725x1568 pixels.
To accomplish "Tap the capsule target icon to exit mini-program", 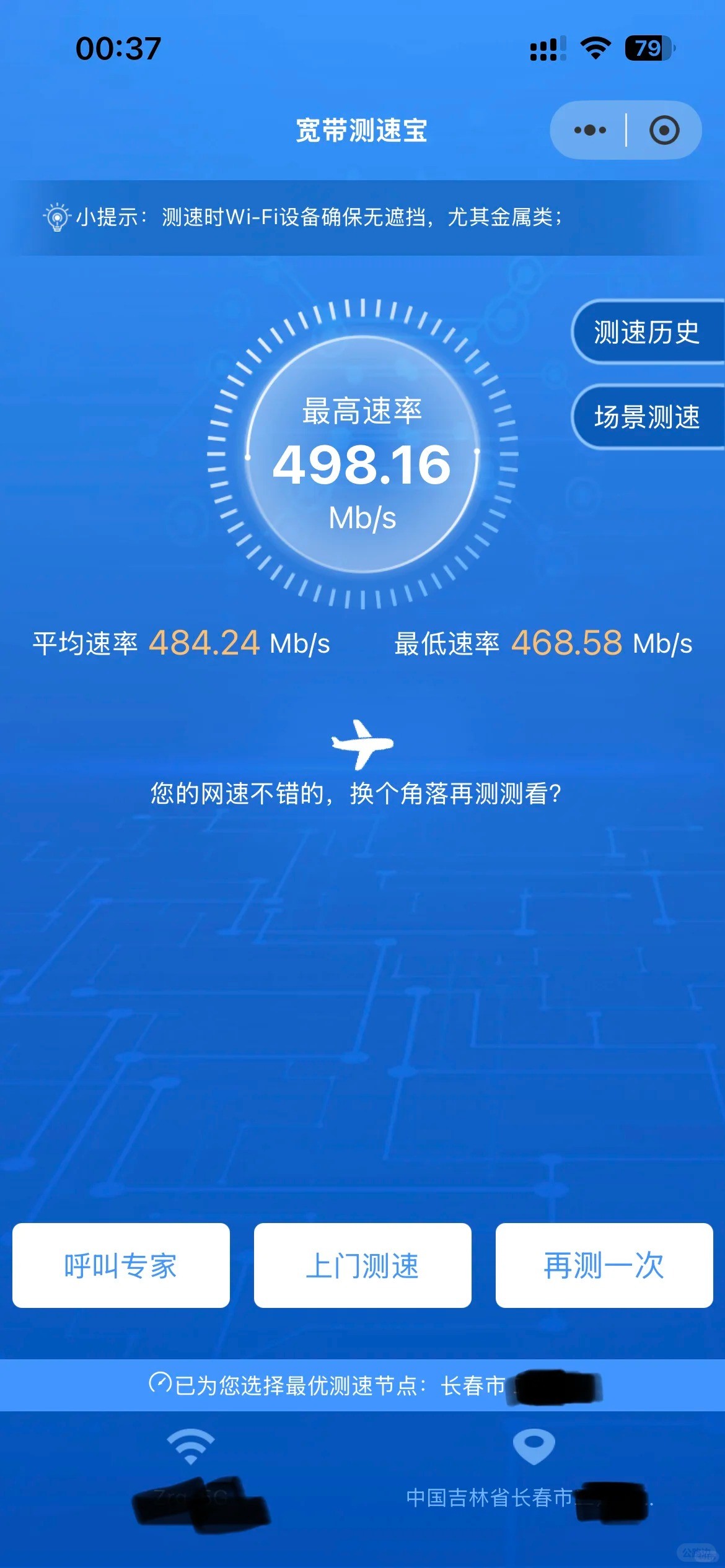I will pos(664,130).
